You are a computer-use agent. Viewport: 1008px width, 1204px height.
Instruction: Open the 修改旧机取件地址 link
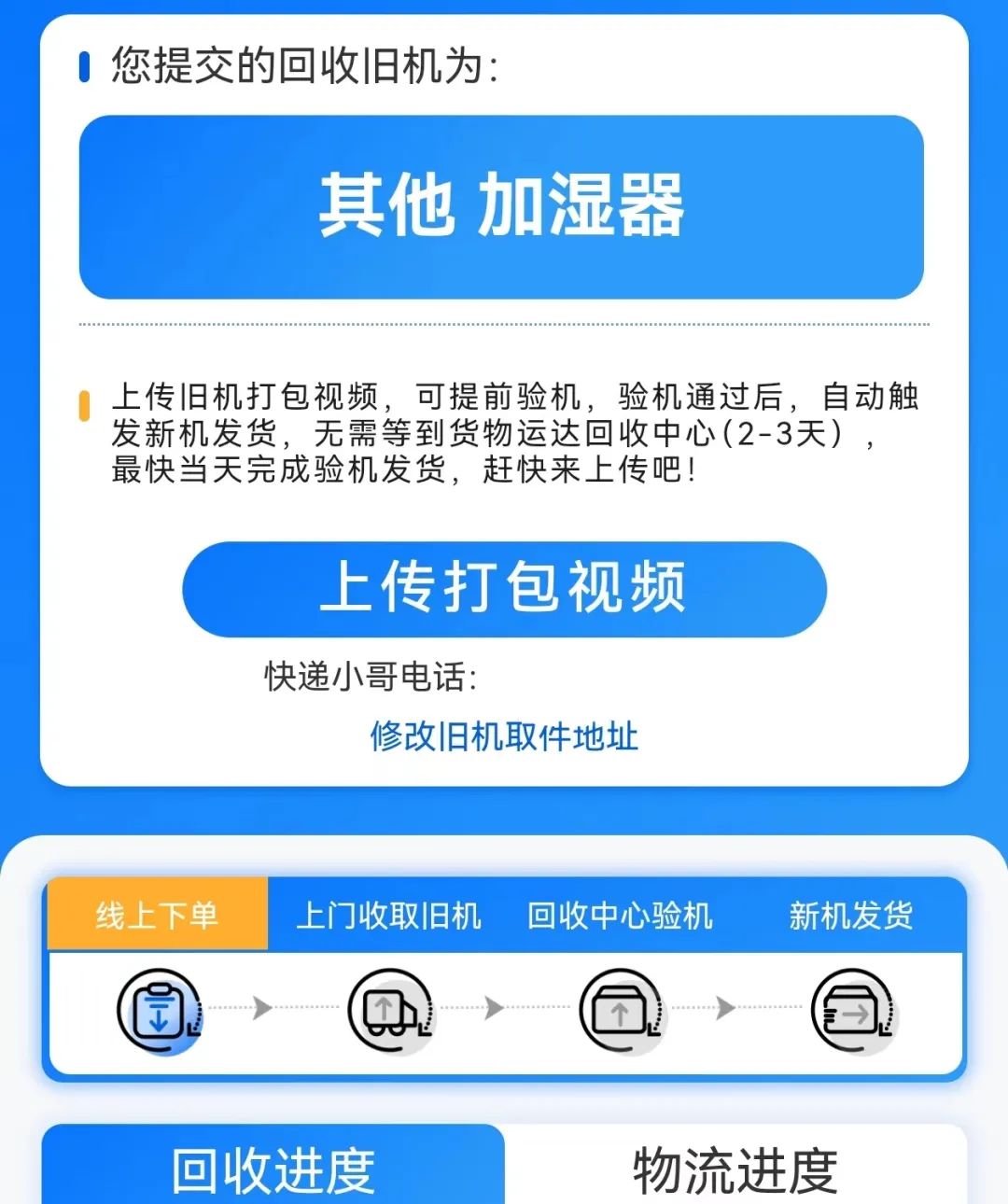[x=504, y=736]
